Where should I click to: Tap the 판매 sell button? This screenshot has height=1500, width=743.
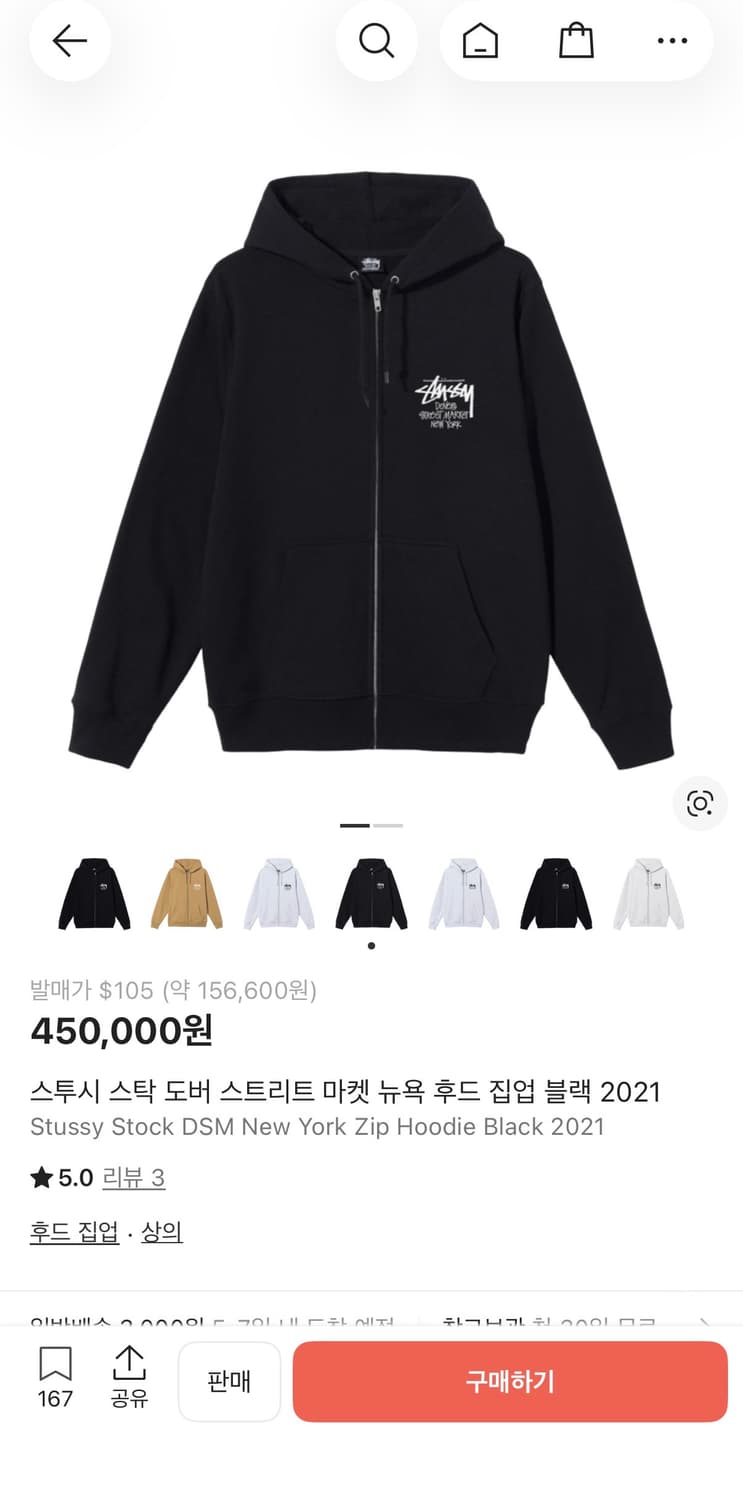229,1381
